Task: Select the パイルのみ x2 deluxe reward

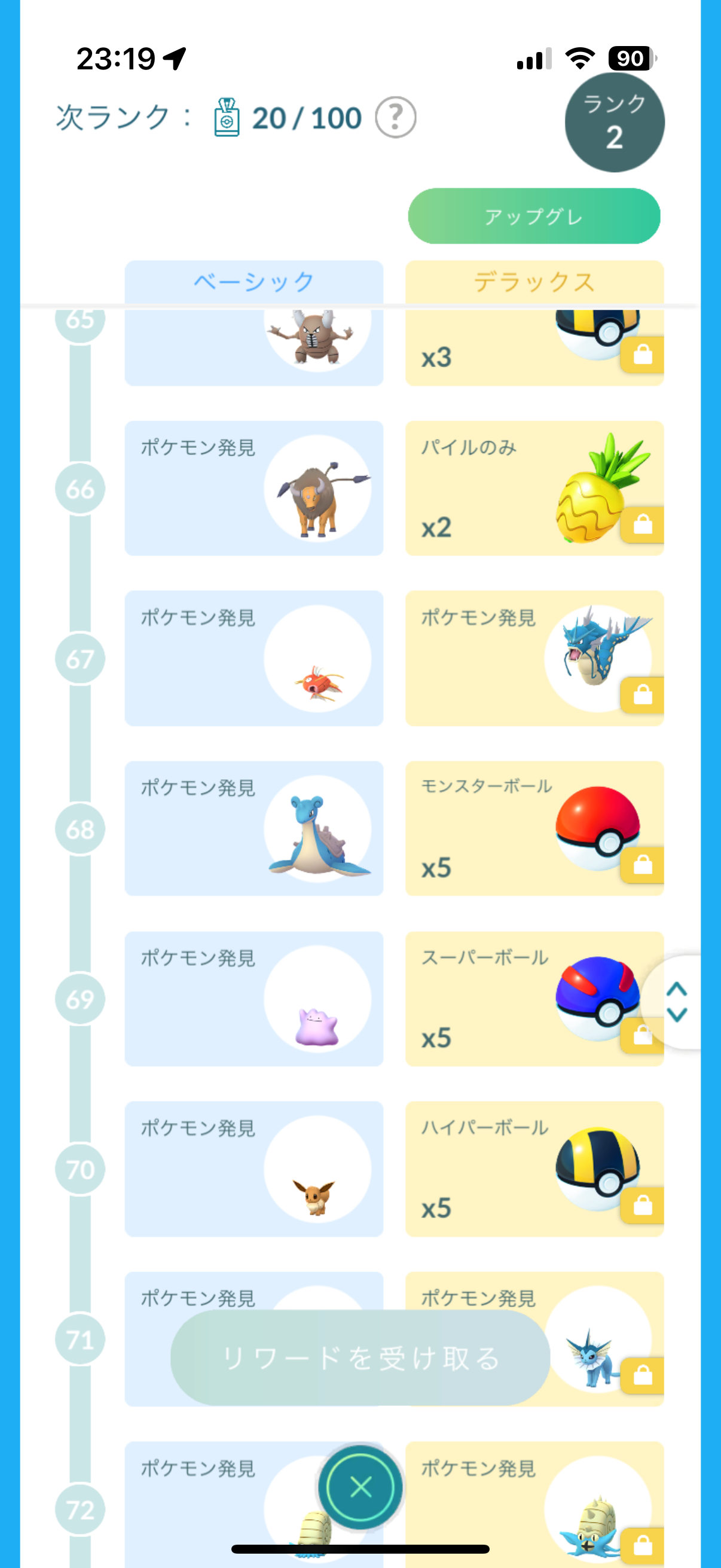Action: point(534,488)
